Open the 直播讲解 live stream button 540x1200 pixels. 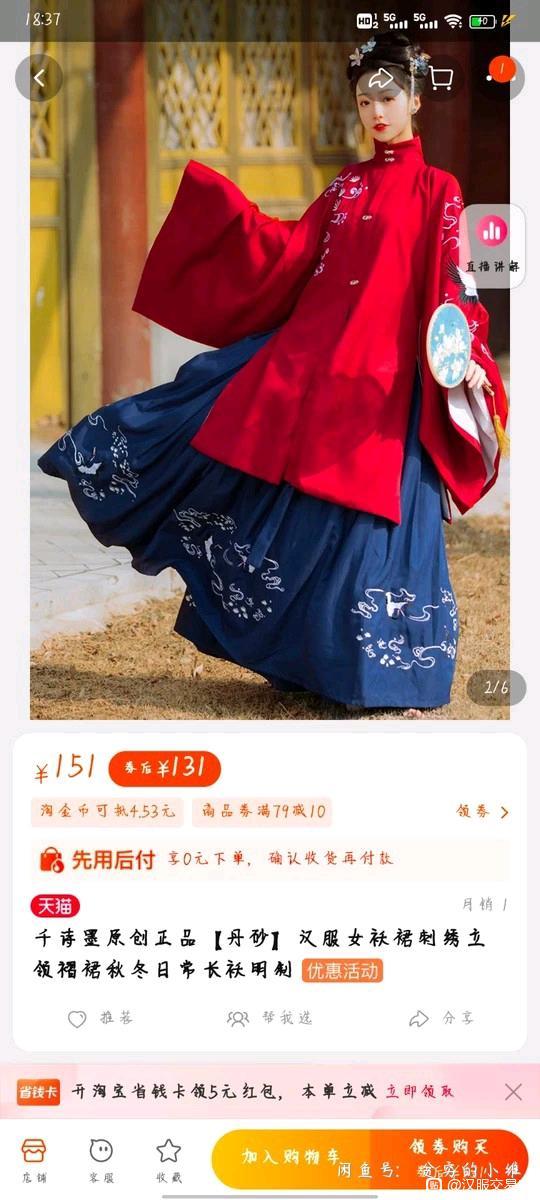(x=493, y=246)
